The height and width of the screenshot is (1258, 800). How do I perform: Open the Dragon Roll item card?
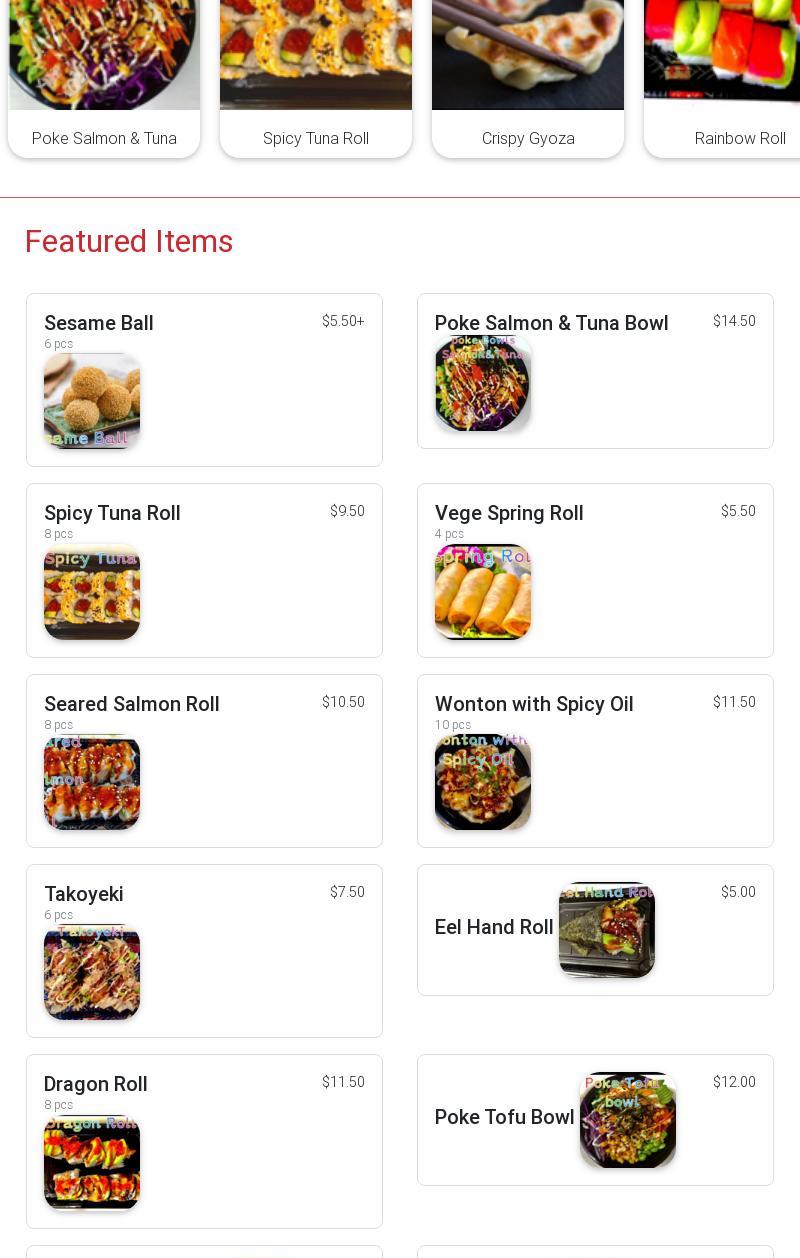tap(204, 1140)
